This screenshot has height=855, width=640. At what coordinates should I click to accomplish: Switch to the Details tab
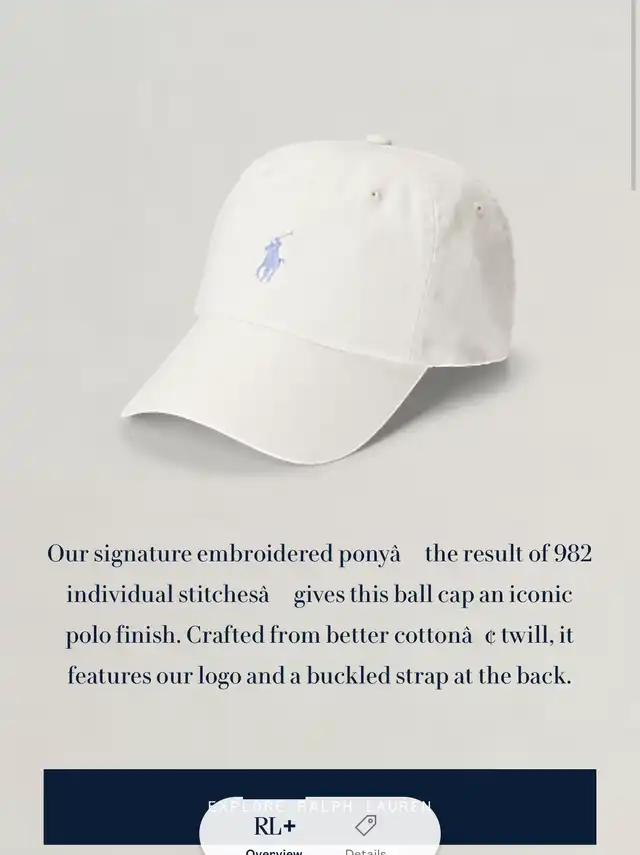[365, 834]
